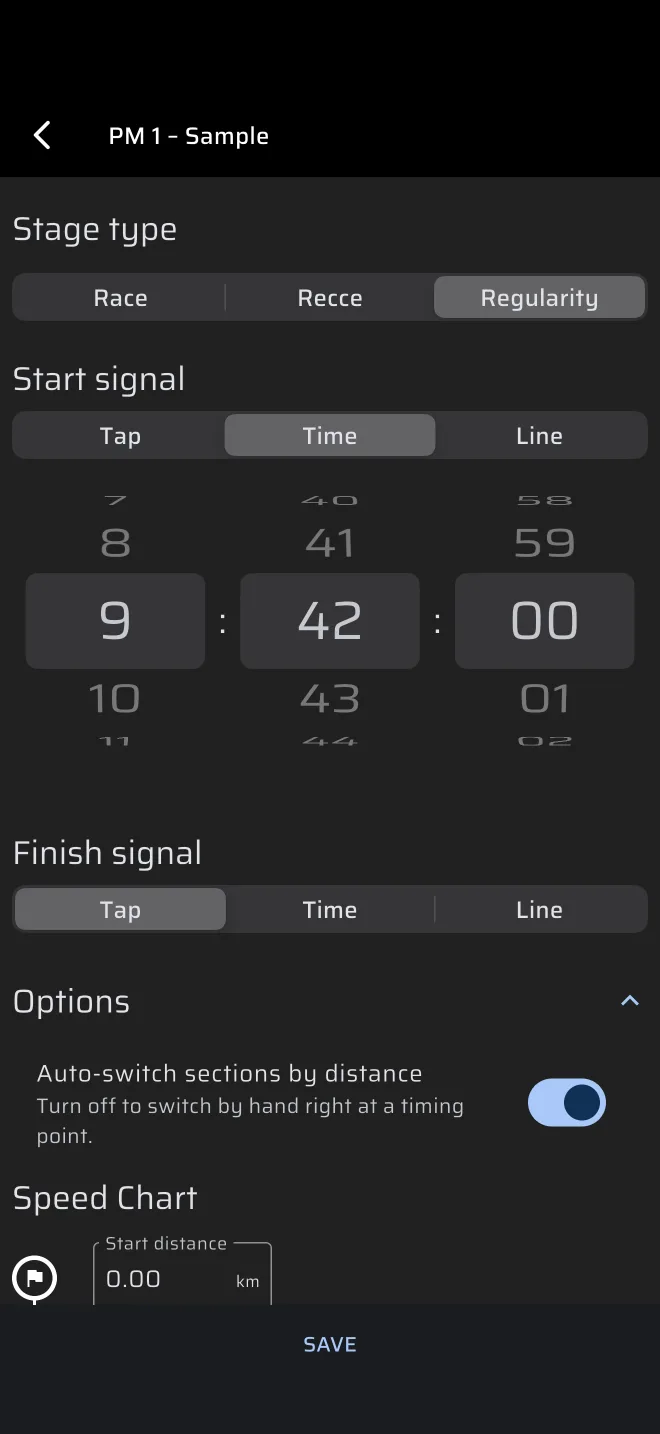The width and height of the screenshot is (660, 1434).
Task: Pick hour 8 in the time picker
Action: click(x=115, y=543)
